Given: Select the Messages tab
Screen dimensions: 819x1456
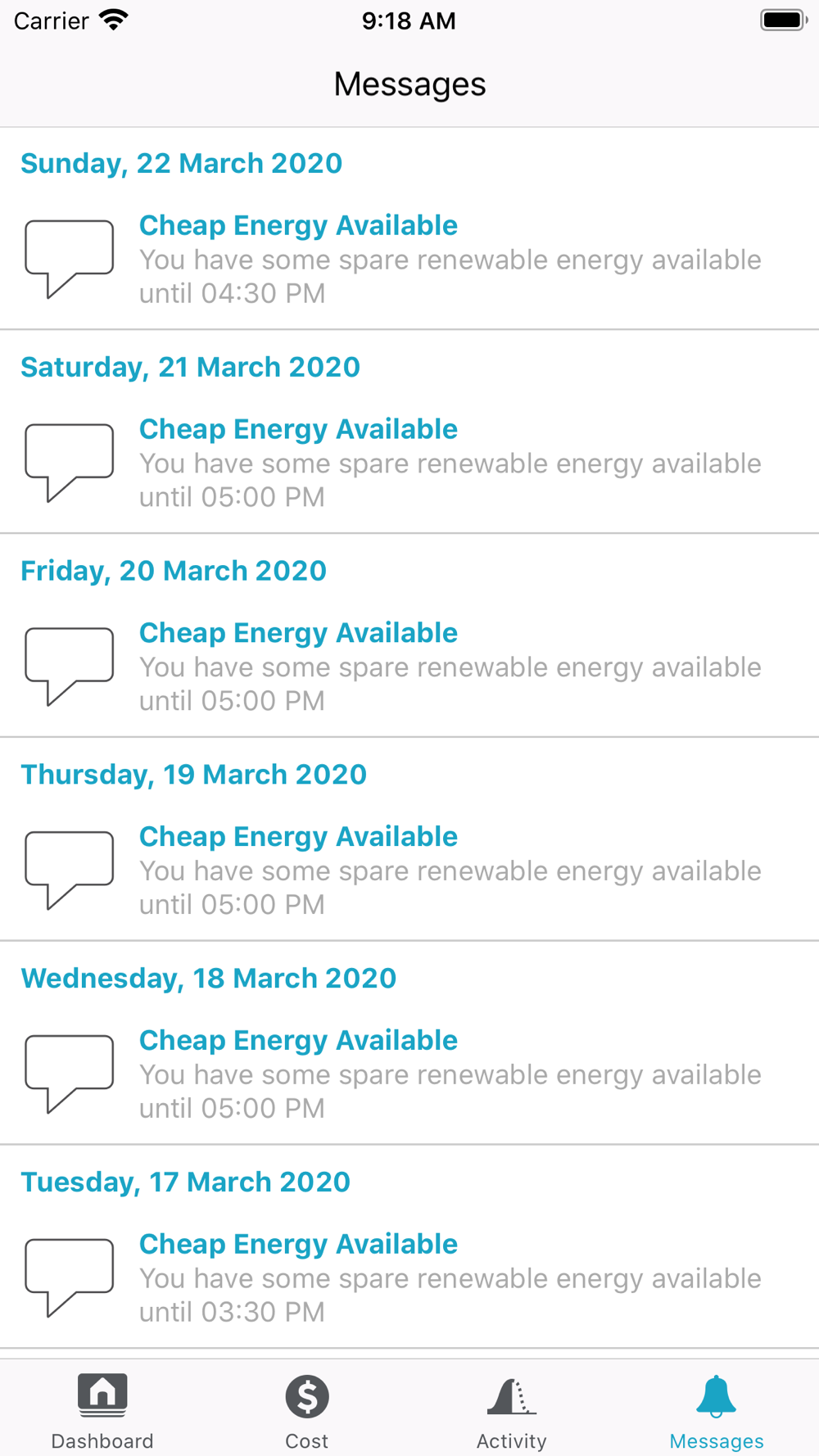Looking at the screenshot, I should [717, 1410].
